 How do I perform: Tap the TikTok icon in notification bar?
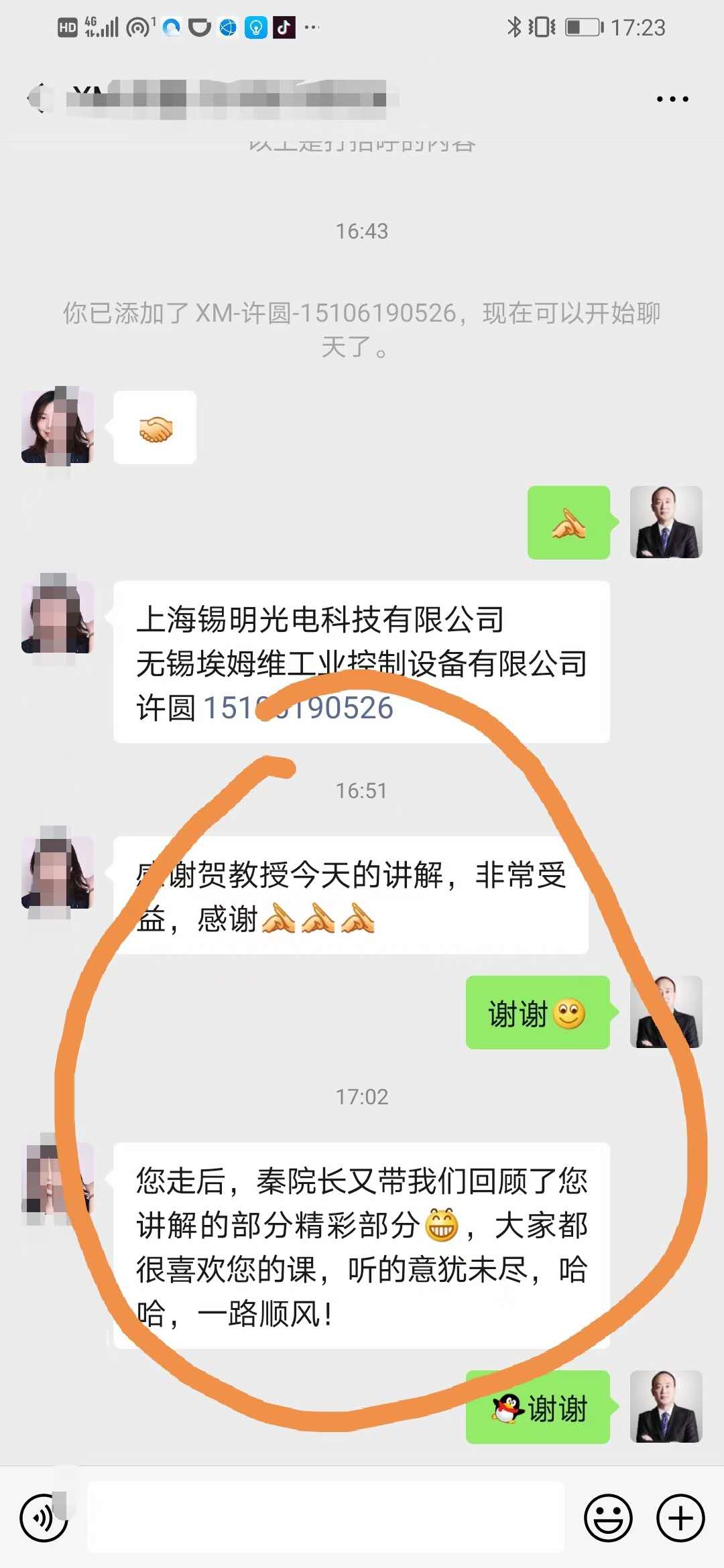281,27
